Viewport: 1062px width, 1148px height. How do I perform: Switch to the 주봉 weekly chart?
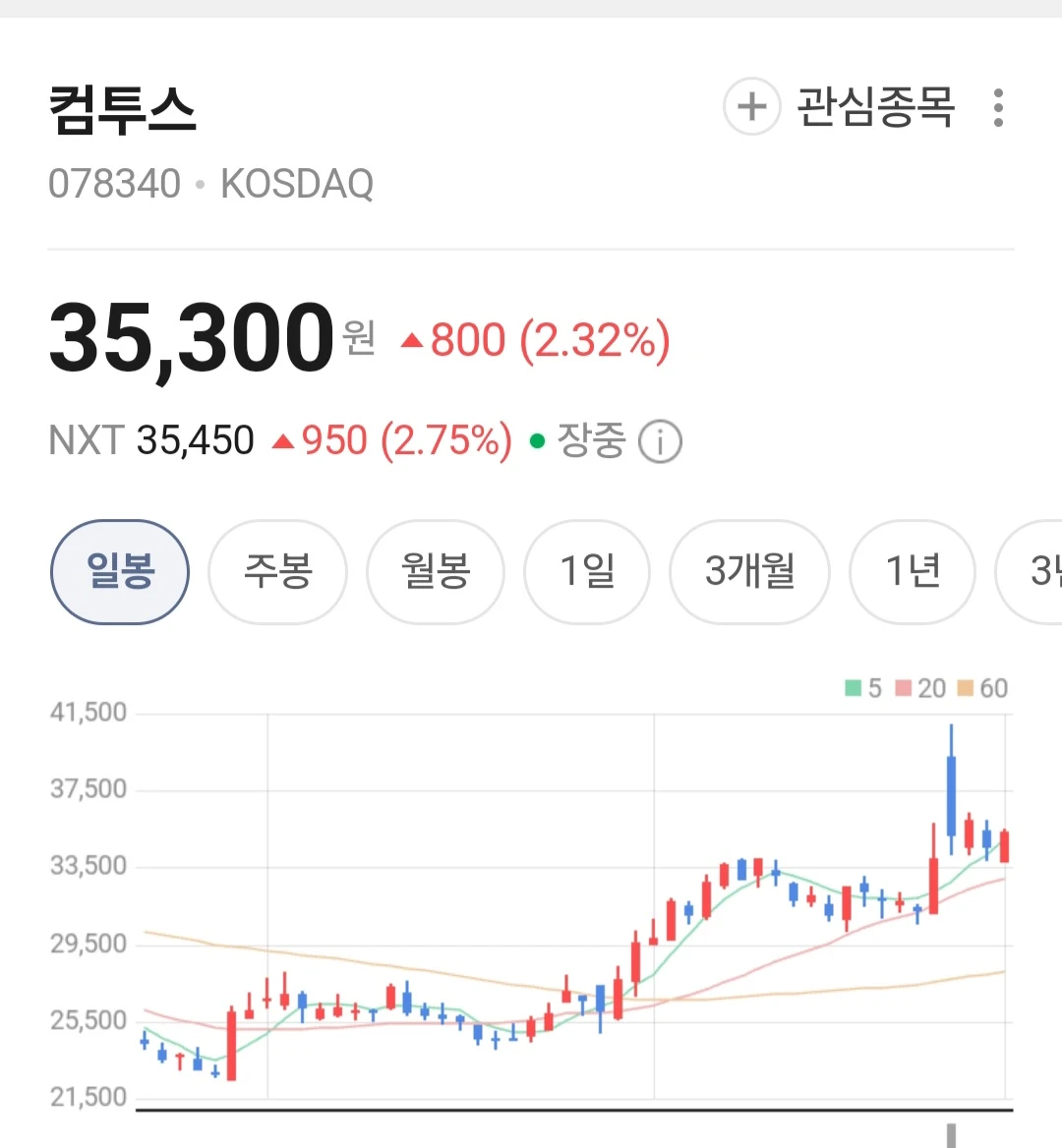click(277, 572)
